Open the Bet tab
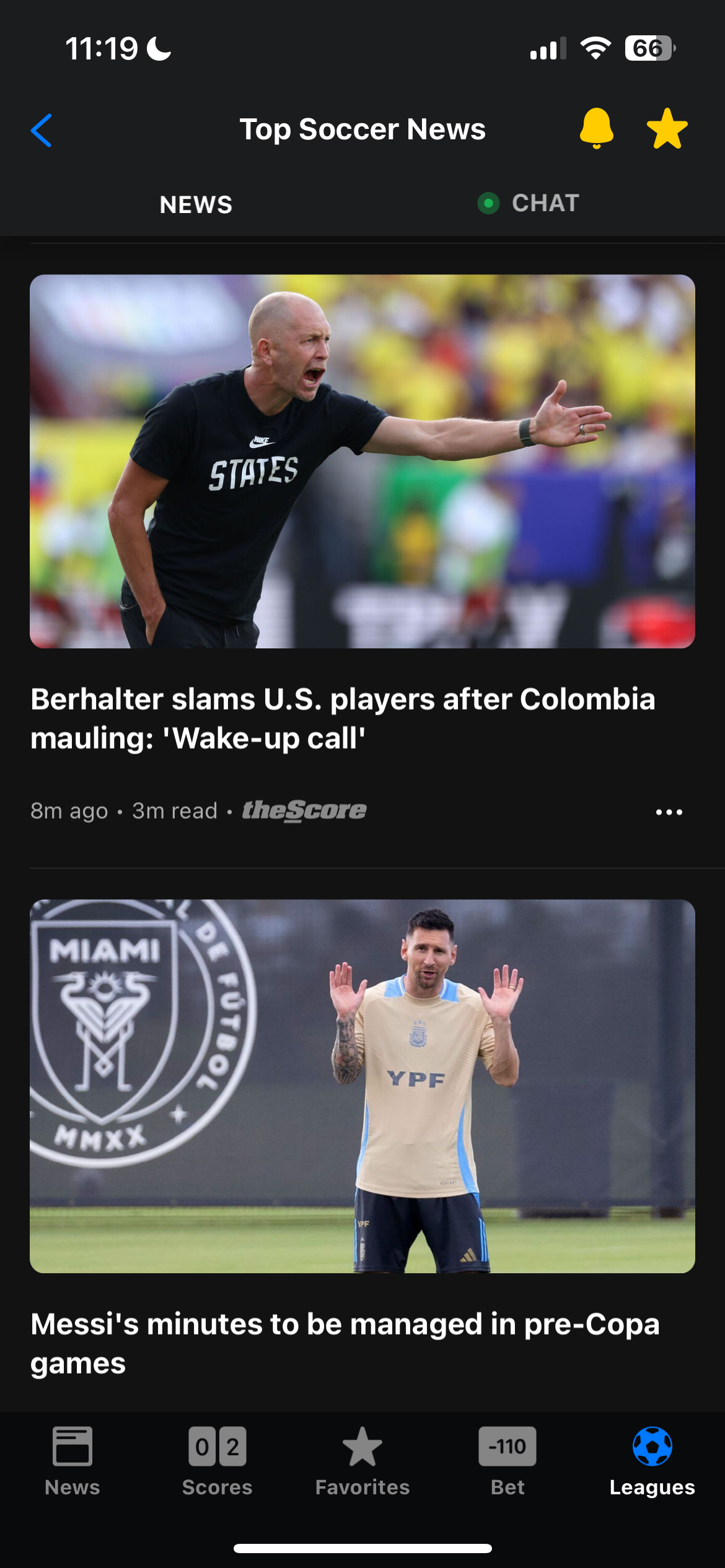 click(507, 1460)
